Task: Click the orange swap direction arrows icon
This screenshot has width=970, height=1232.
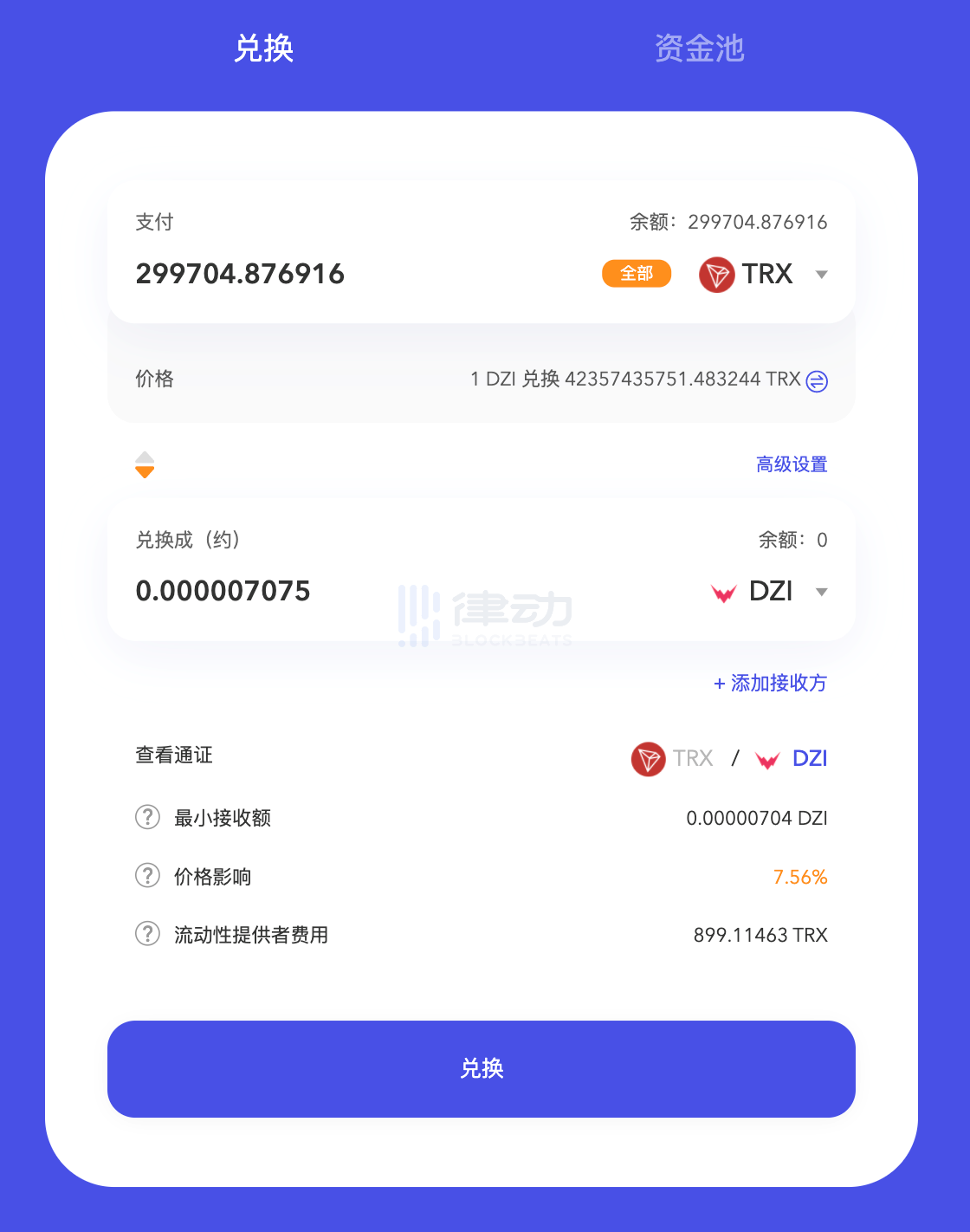Action: [x=145, y=464]
